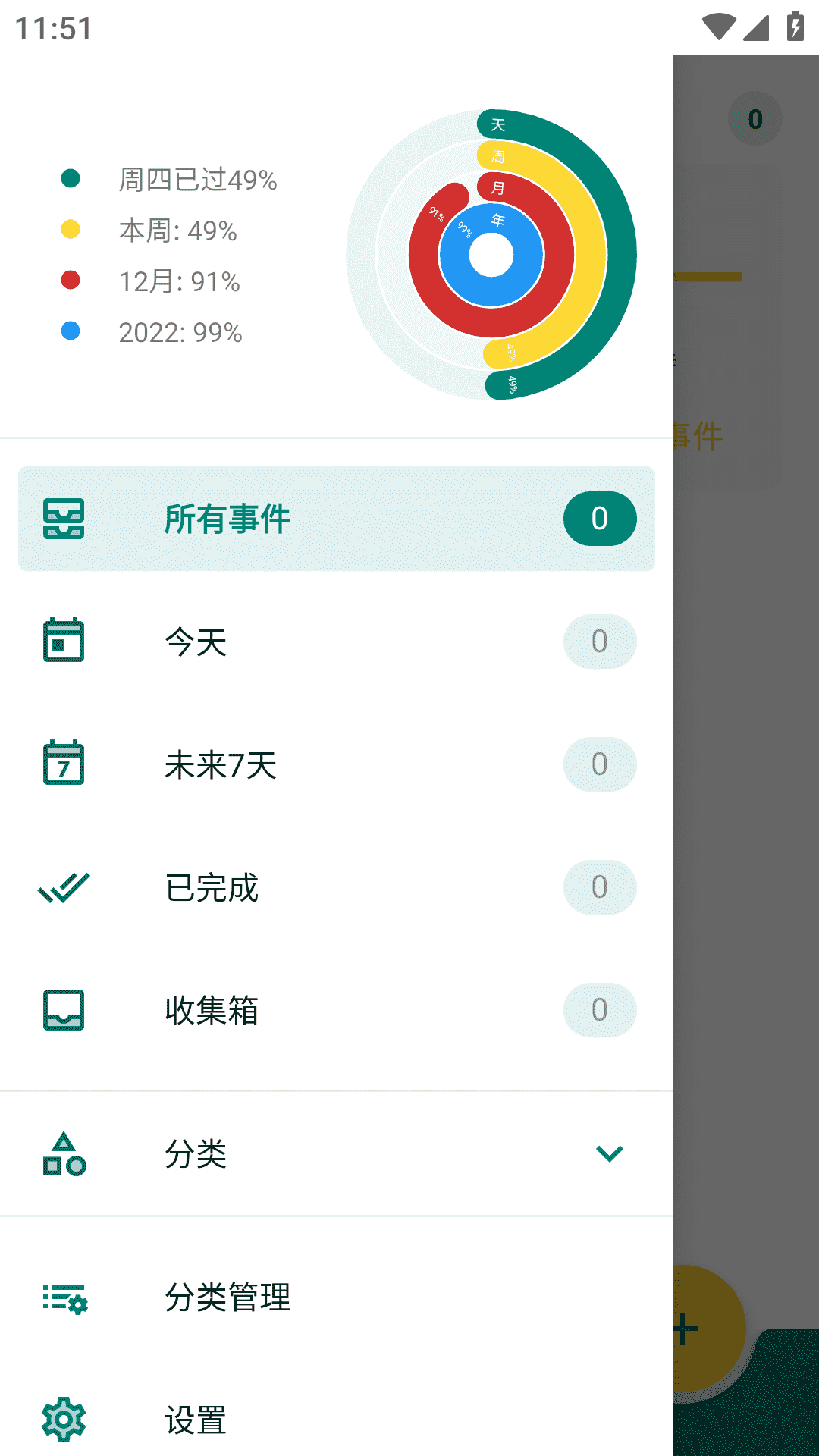
Task: Open the 收集箱 inbox icon
Action: pyautogui.click(x=63, y=1010)
